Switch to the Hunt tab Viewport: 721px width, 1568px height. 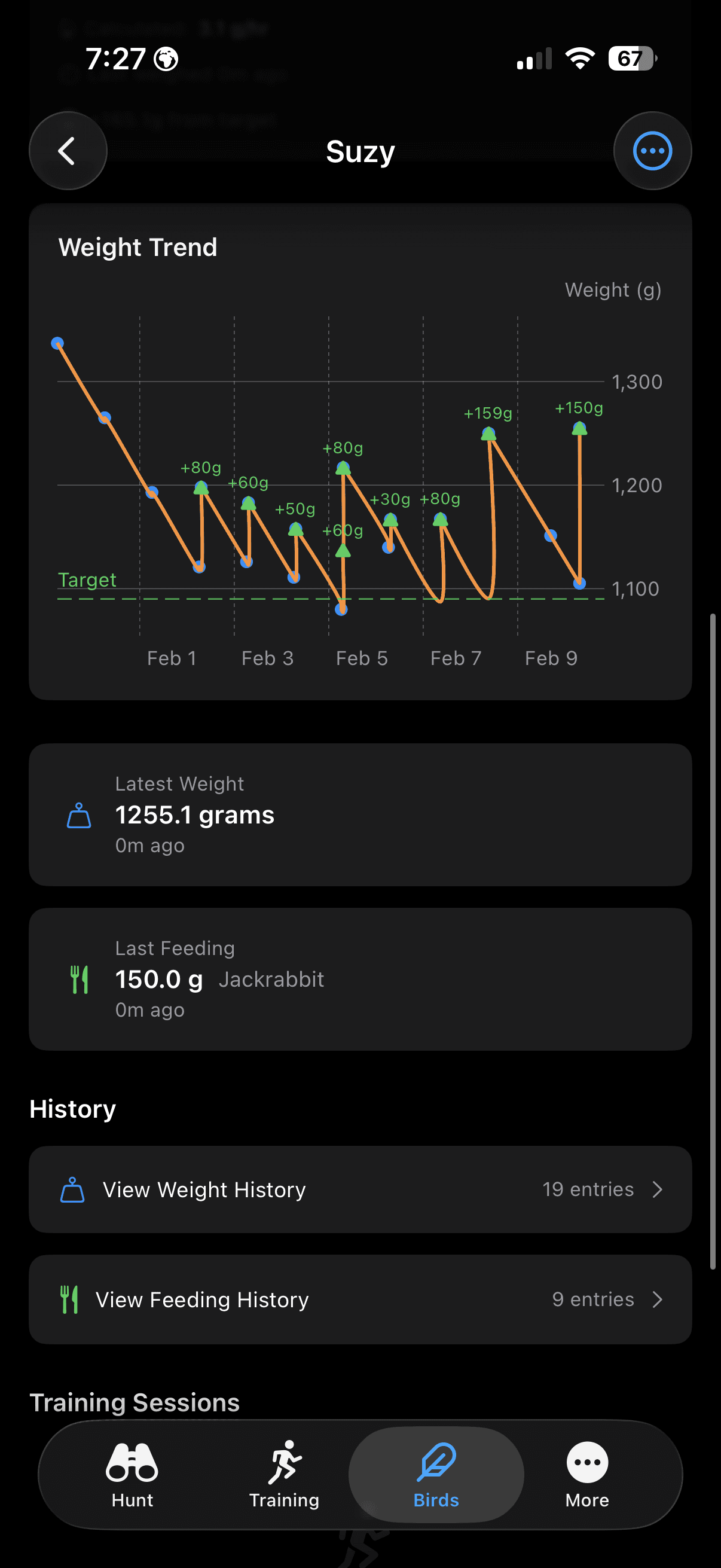coord(132,1476)
